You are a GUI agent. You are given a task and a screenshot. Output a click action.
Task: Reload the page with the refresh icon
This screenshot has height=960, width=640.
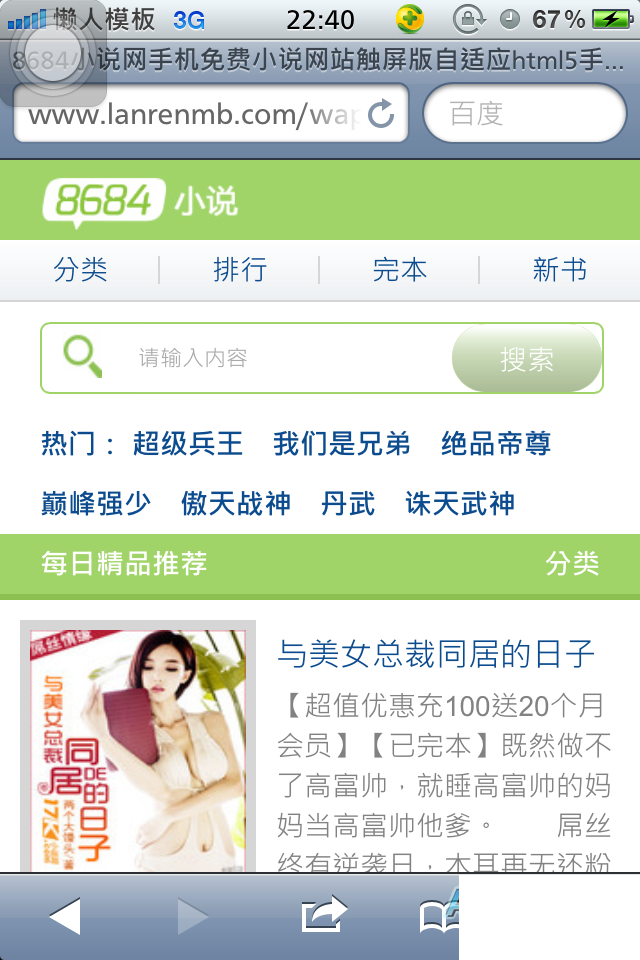[x=381, y=115]
